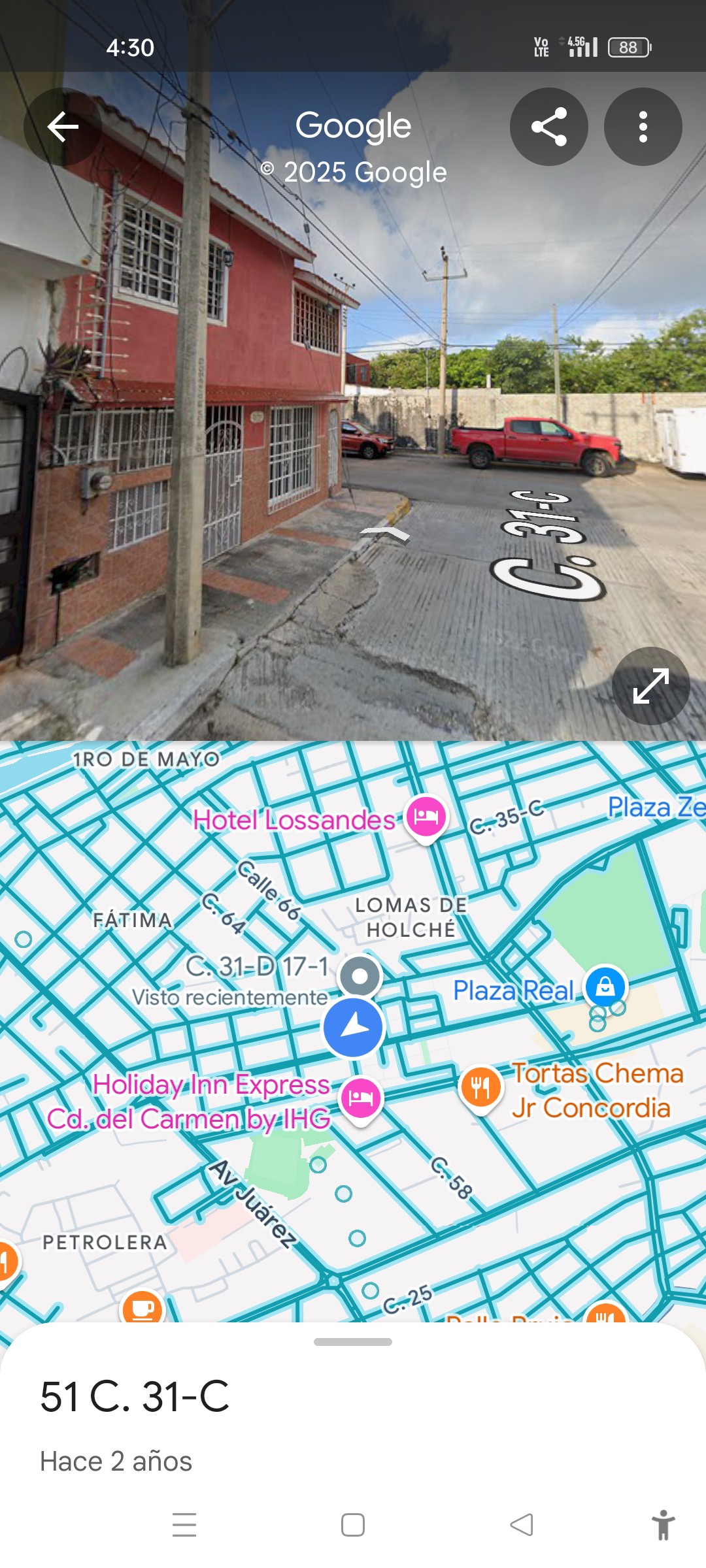This screenshot has height=1568, width=706.
Task: Open the three-dot overflow menu
Action: coord(643,127)
